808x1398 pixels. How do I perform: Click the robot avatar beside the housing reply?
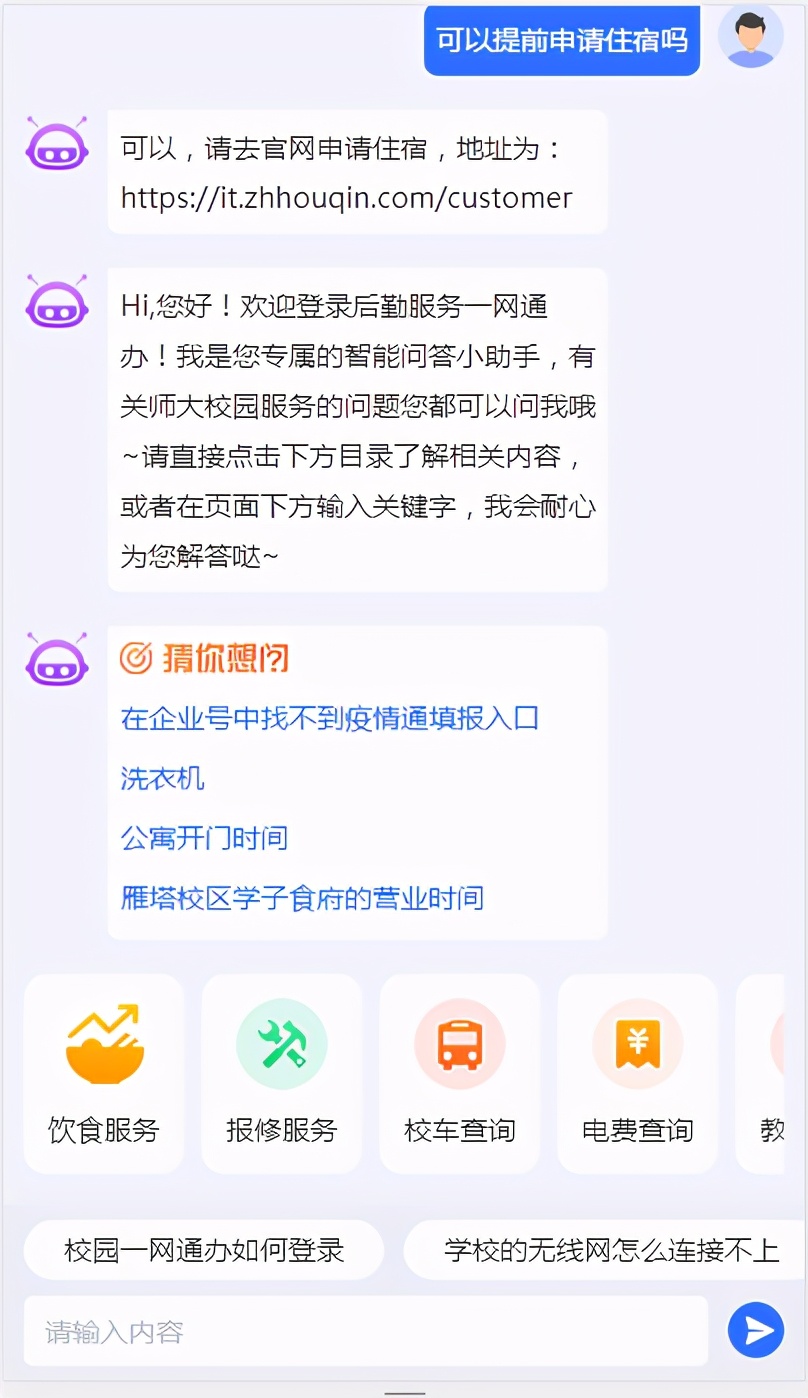tap(57, 145)
